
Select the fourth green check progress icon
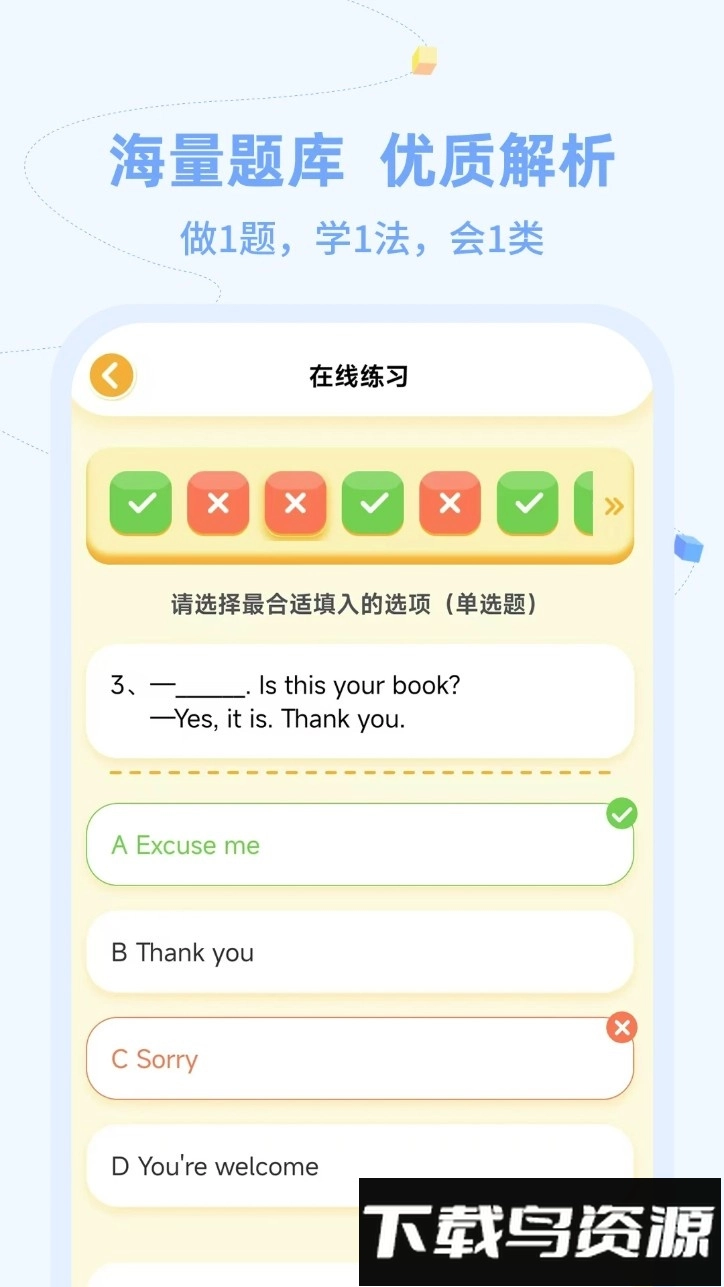click(372, 503)
